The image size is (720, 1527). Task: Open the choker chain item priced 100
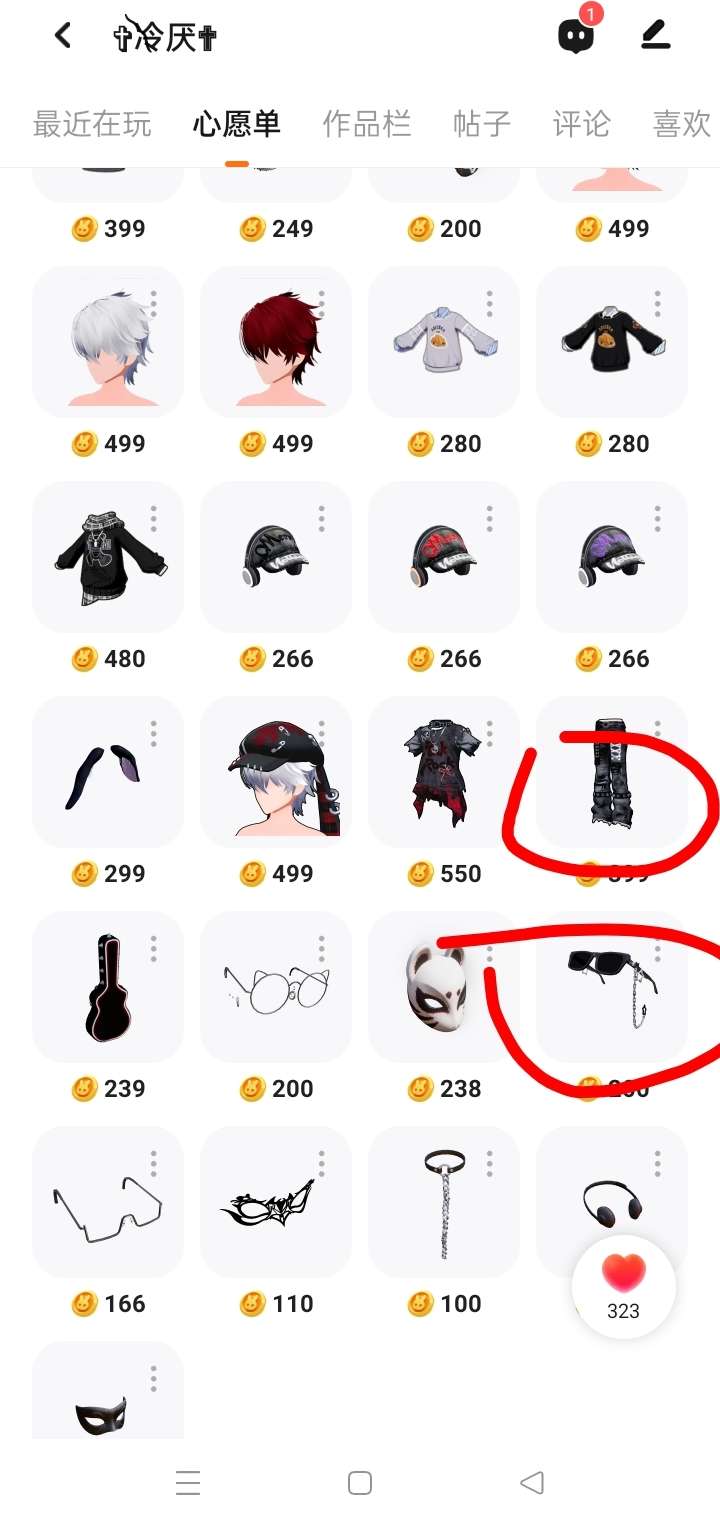pyautogui.click(x=444, y=1202)
